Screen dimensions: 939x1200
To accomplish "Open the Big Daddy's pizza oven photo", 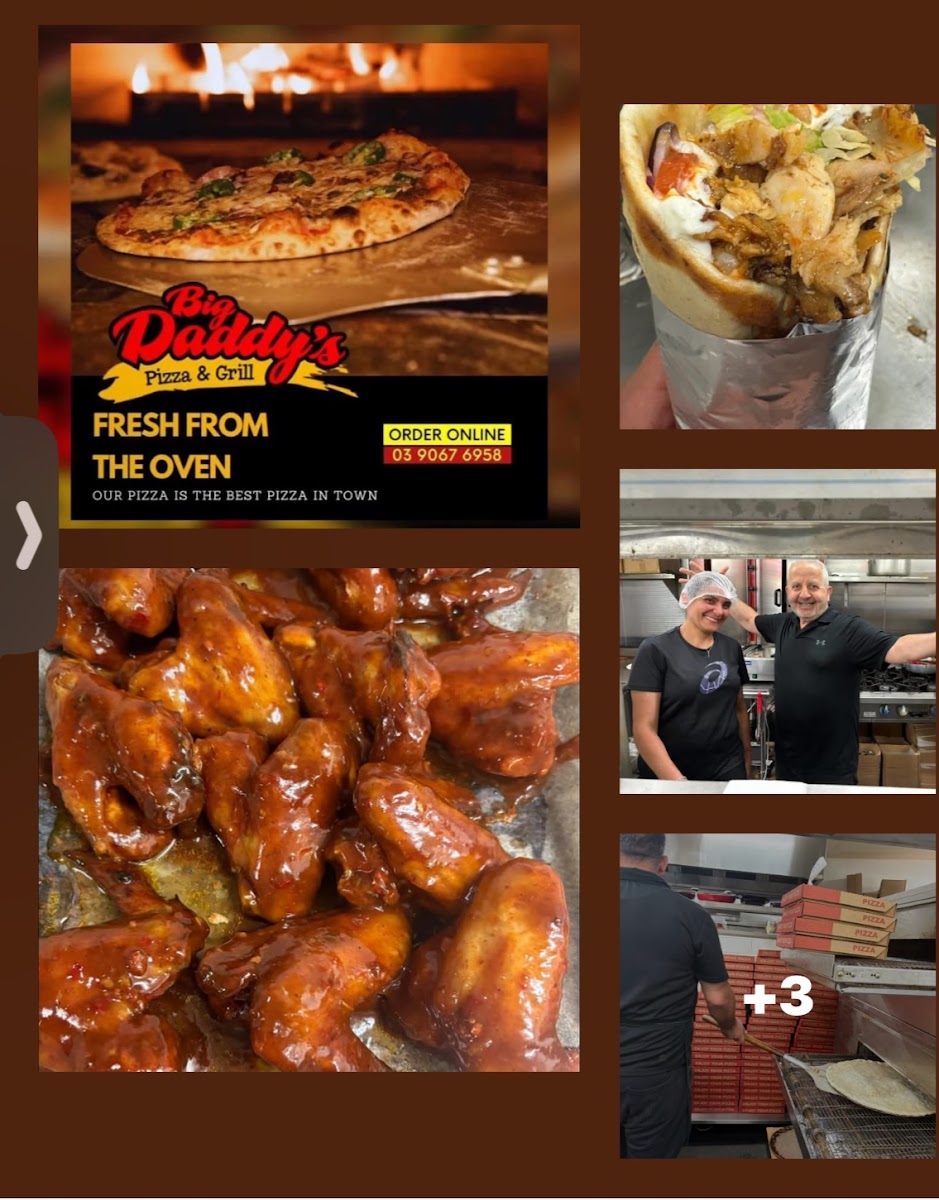I will point(309,277).
